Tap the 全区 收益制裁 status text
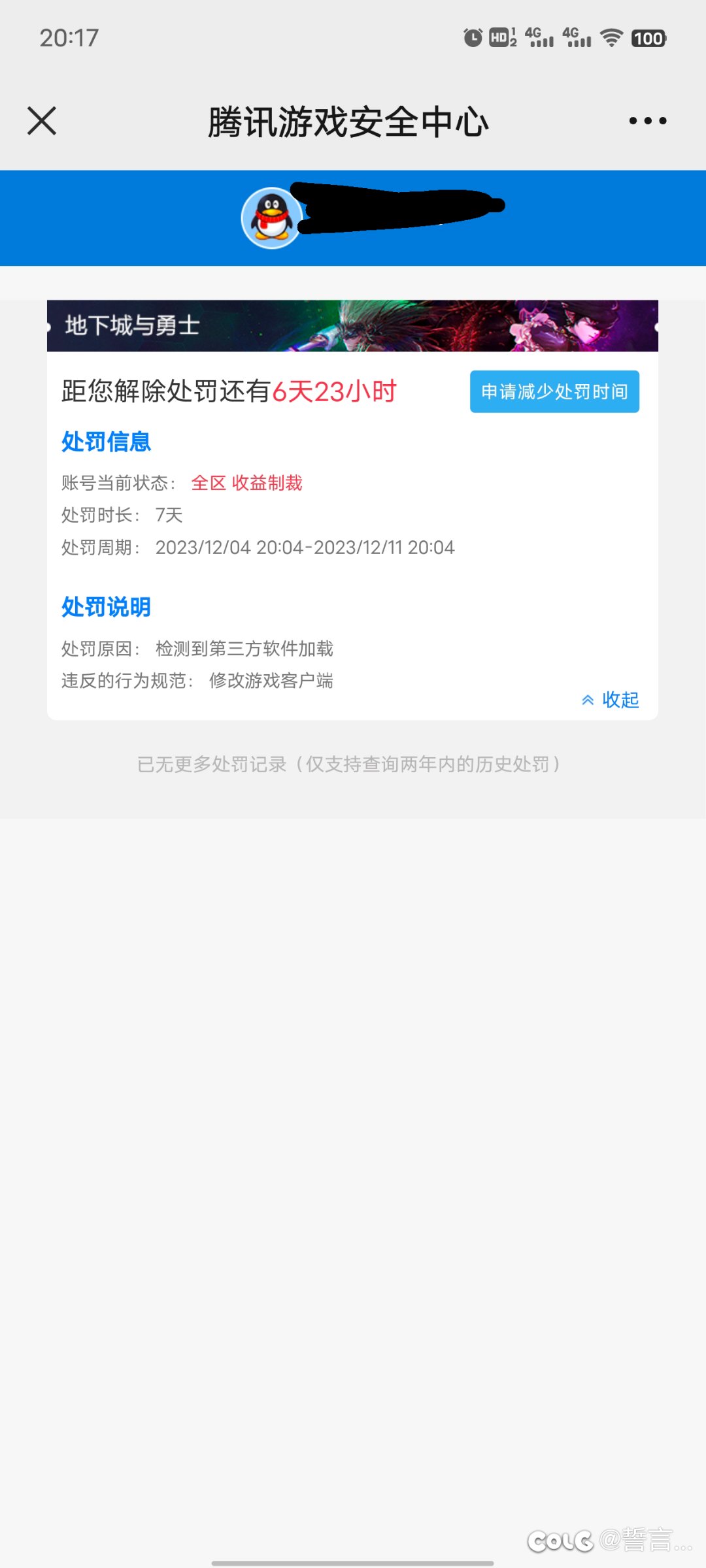Viewport: 706px width, 1568px height. (246, 483)
